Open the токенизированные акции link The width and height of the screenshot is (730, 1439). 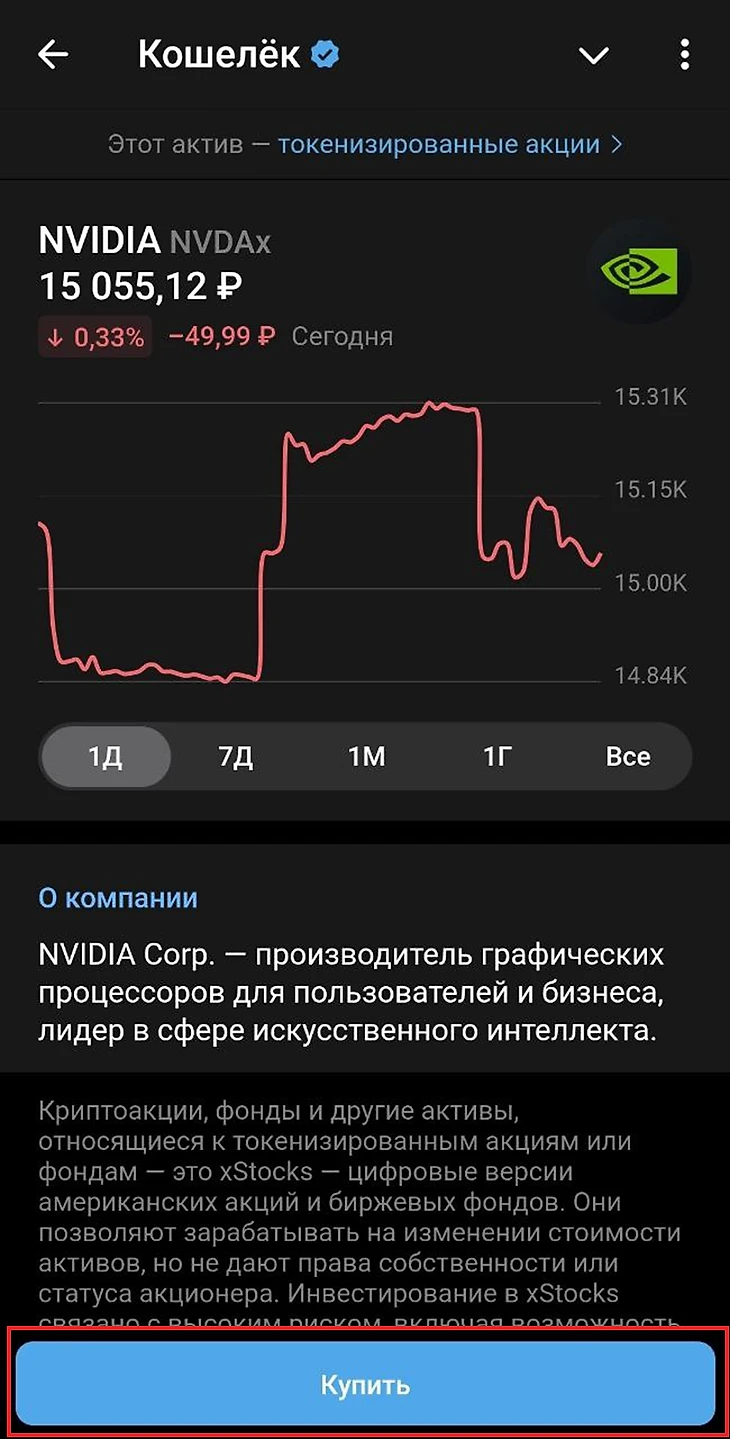tap(449, 144)
